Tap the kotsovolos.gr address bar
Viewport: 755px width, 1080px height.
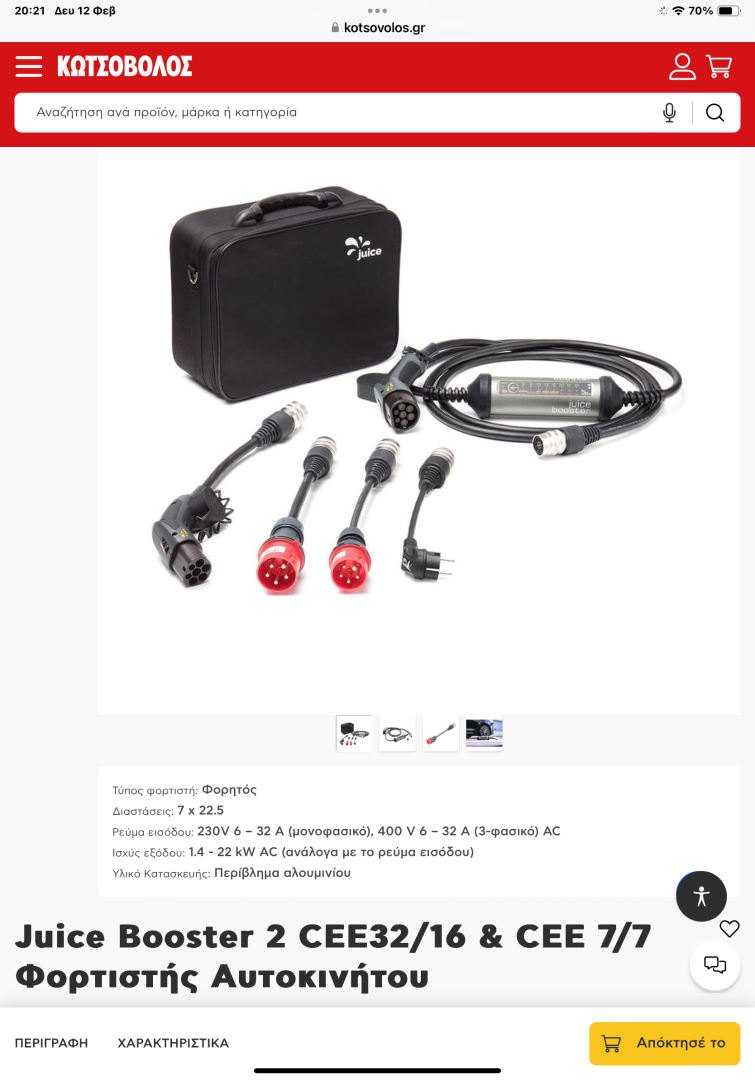[x=378, y=28]
